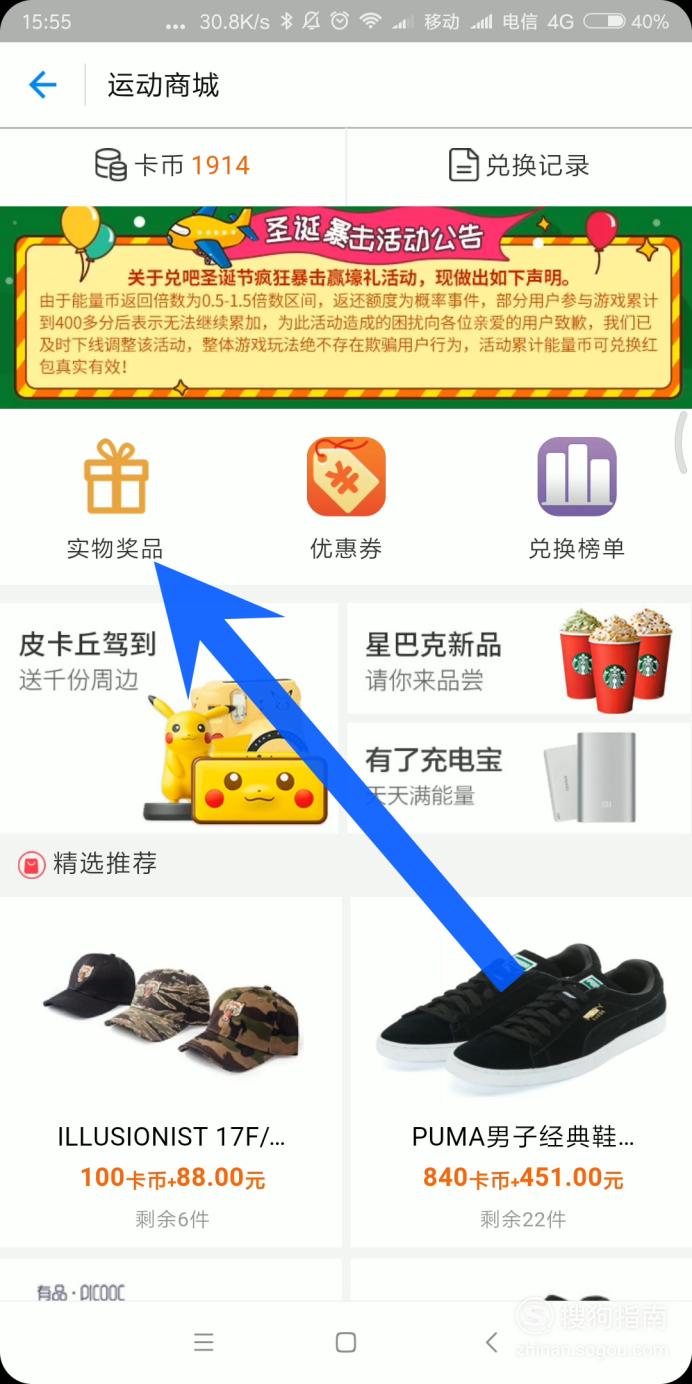Tap the system home button

click(346, 1342)
